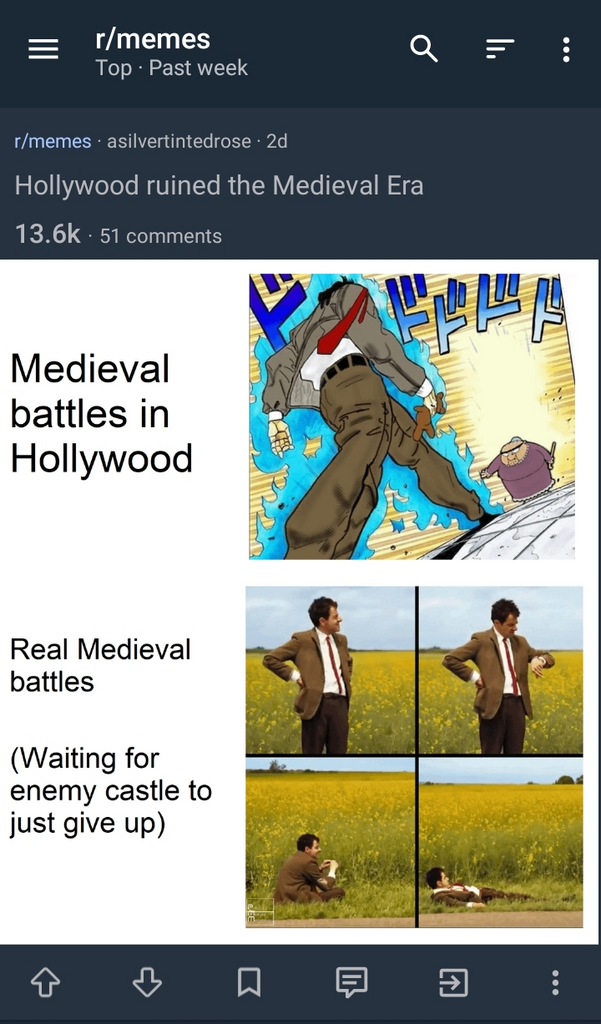Change the post sort order
This screenshot has width=601, height=1024.
[x=499, y=49]
